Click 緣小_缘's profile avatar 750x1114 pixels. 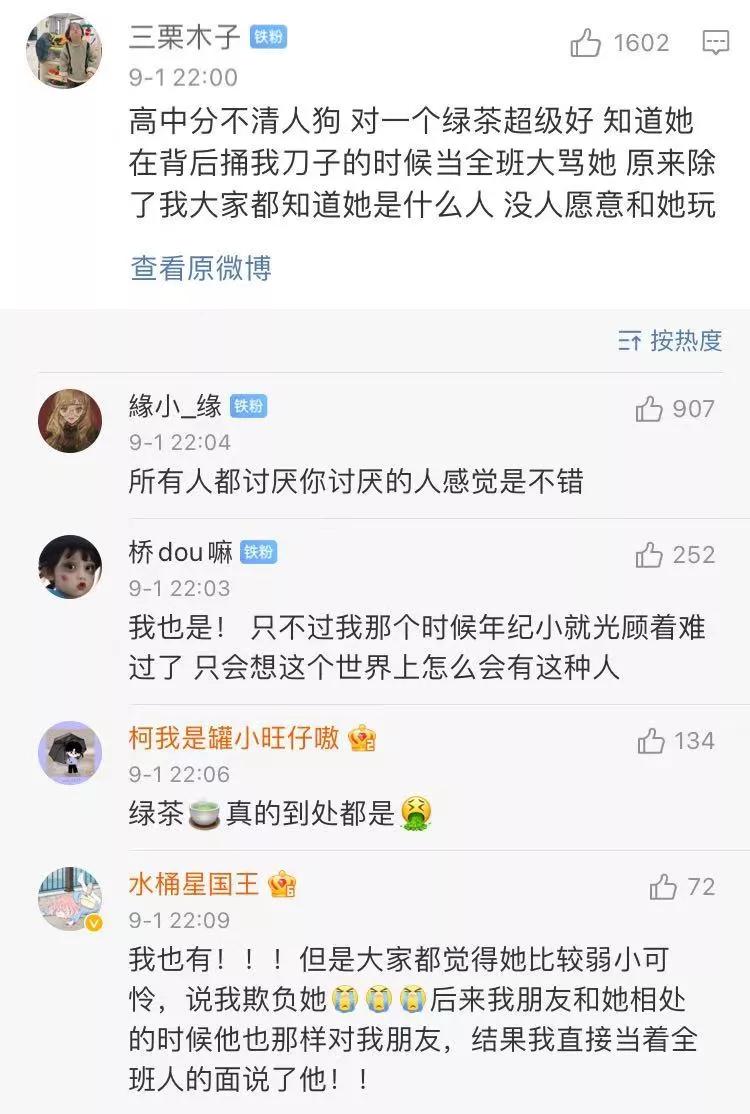click(69, 420)
